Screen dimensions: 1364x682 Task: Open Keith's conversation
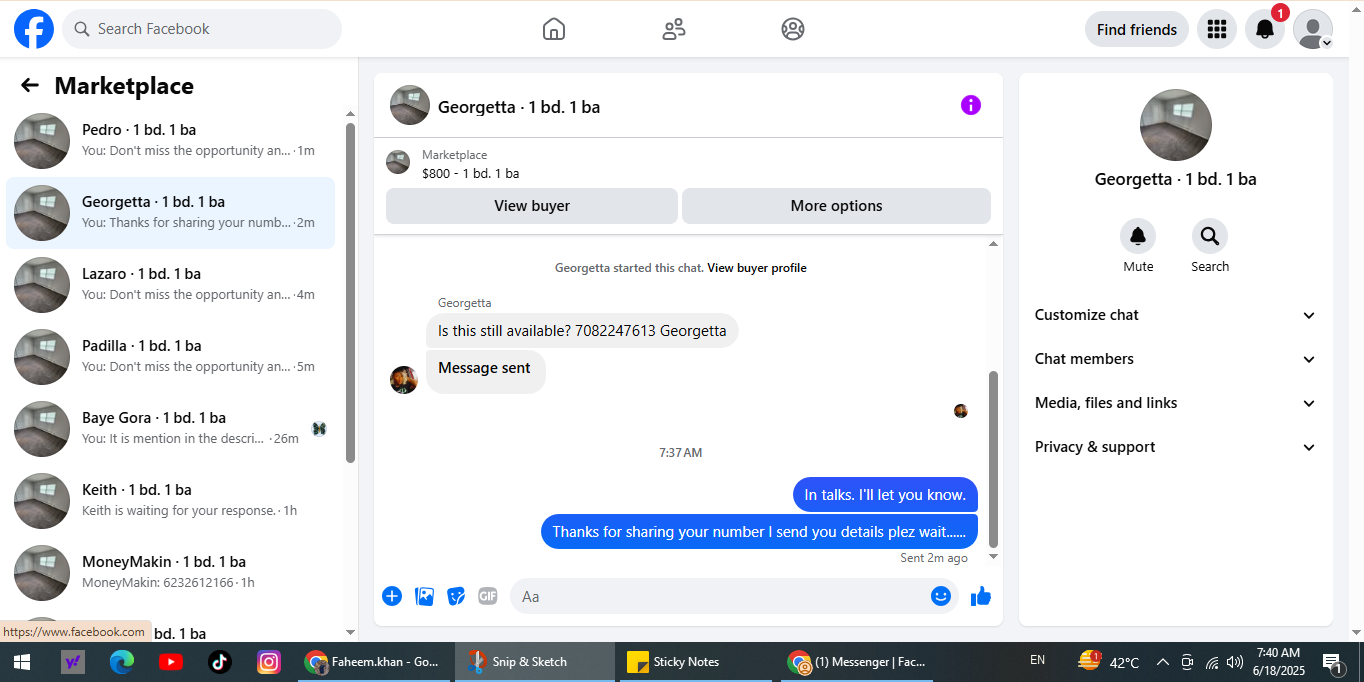pyautogui.click(x=171, y=501)
